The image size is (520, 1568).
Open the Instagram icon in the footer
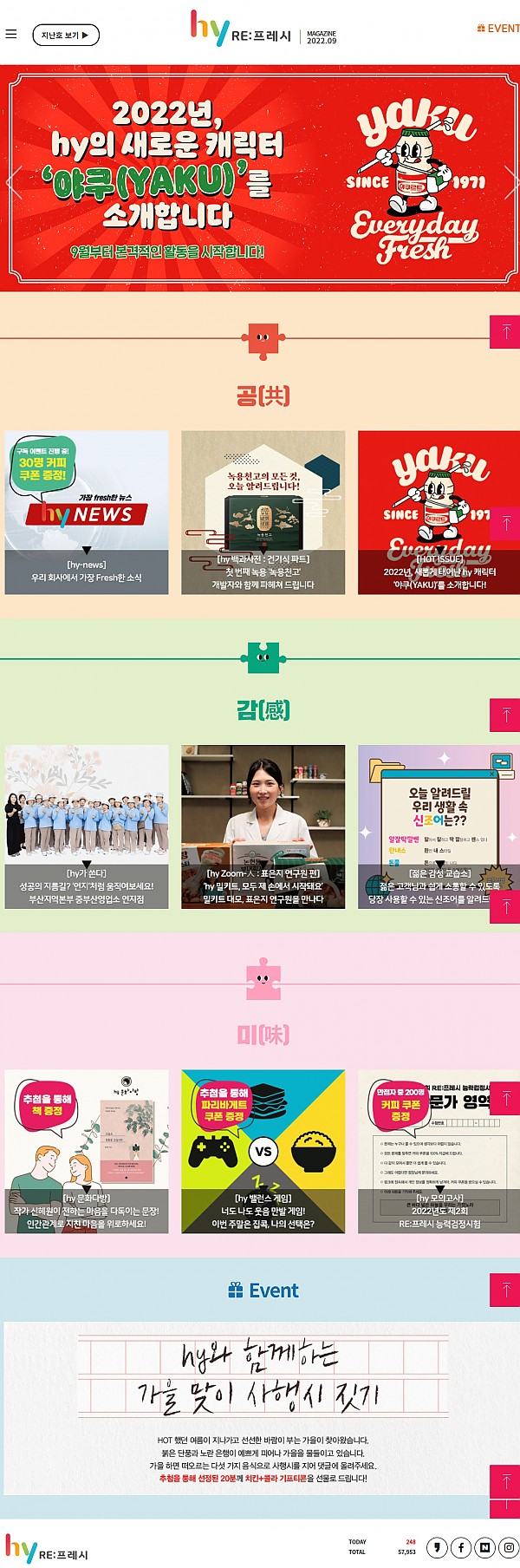pyautogui.click(x=509, y=1546)
